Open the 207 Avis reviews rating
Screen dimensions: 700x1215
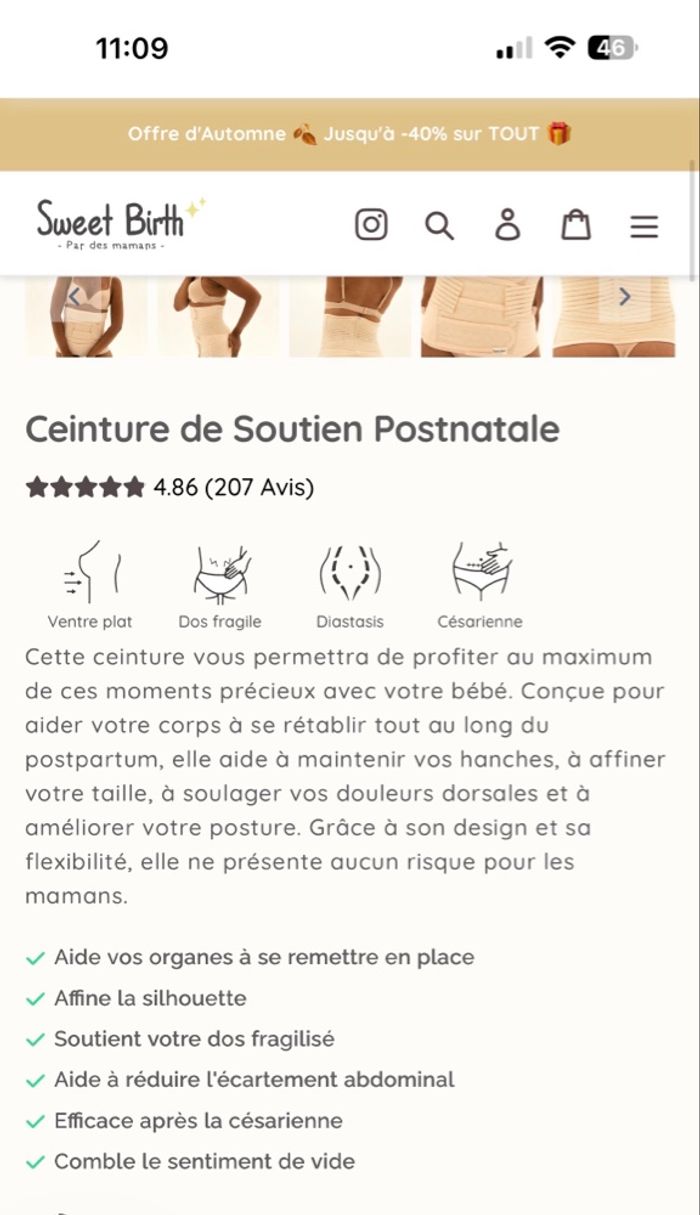point(170,488)
